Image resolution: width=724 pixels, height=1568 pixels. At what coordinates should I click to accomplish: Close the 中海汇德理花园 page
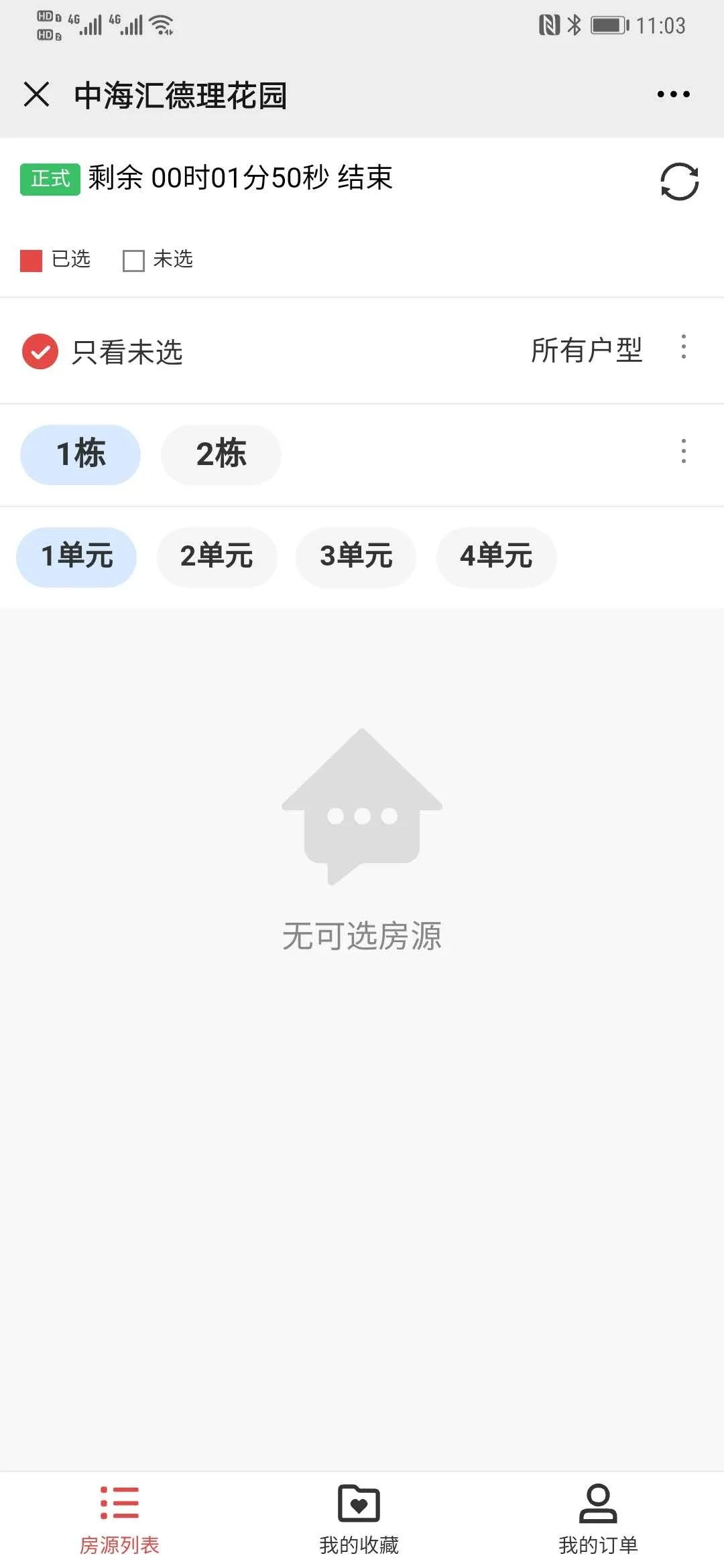[x=37, y=94]
